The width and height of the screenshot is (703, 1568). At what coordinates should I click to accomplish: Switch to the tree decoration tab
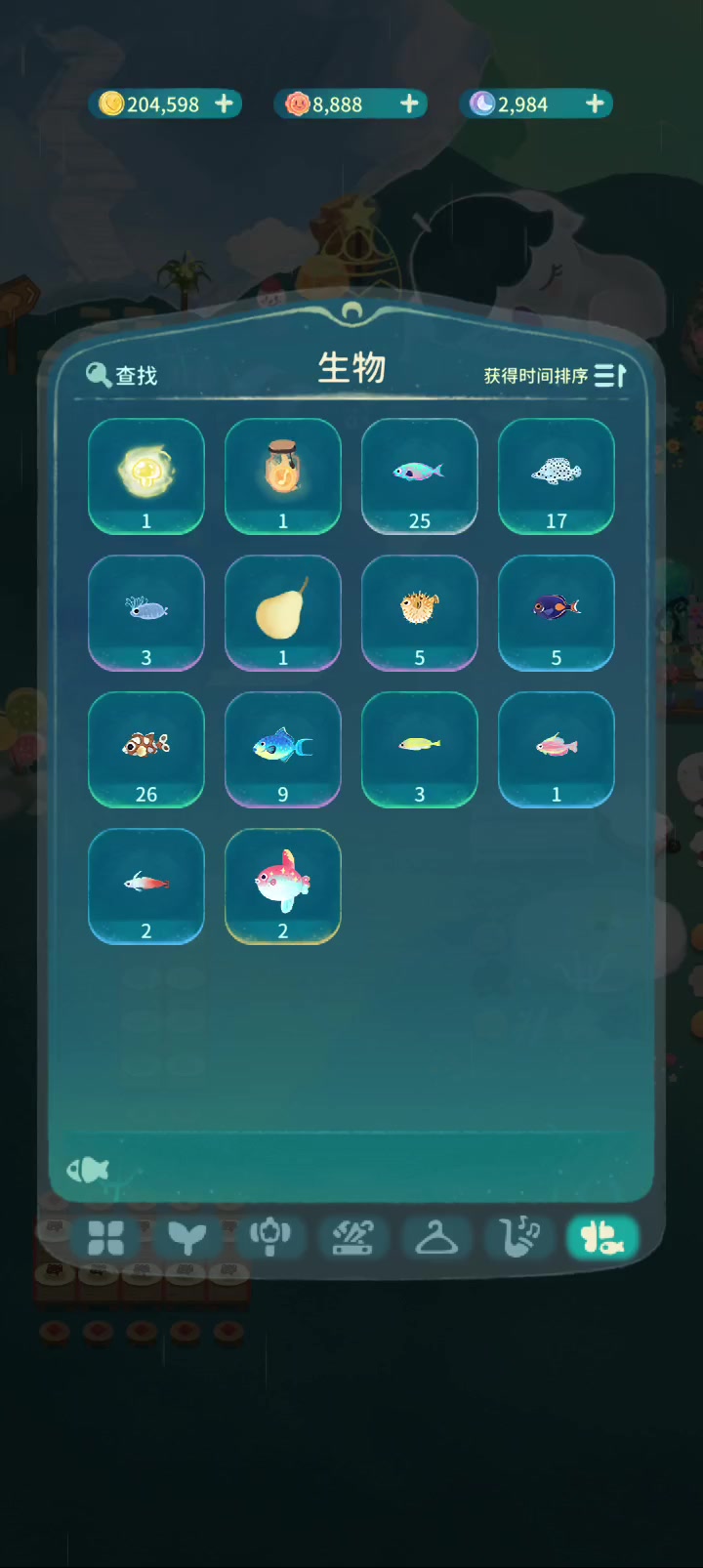pos(270,1238)
